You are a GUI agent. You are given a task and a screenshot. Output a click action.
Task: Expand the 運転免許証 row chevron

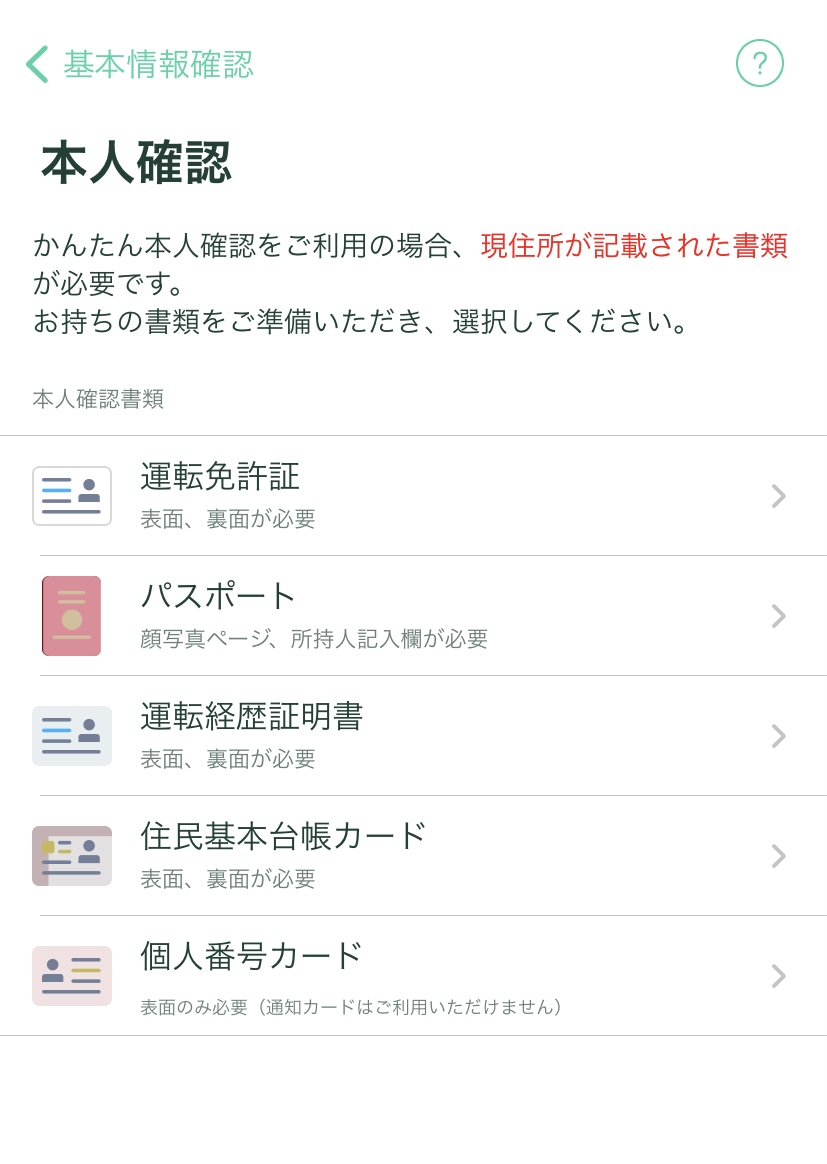click(778, 496)
